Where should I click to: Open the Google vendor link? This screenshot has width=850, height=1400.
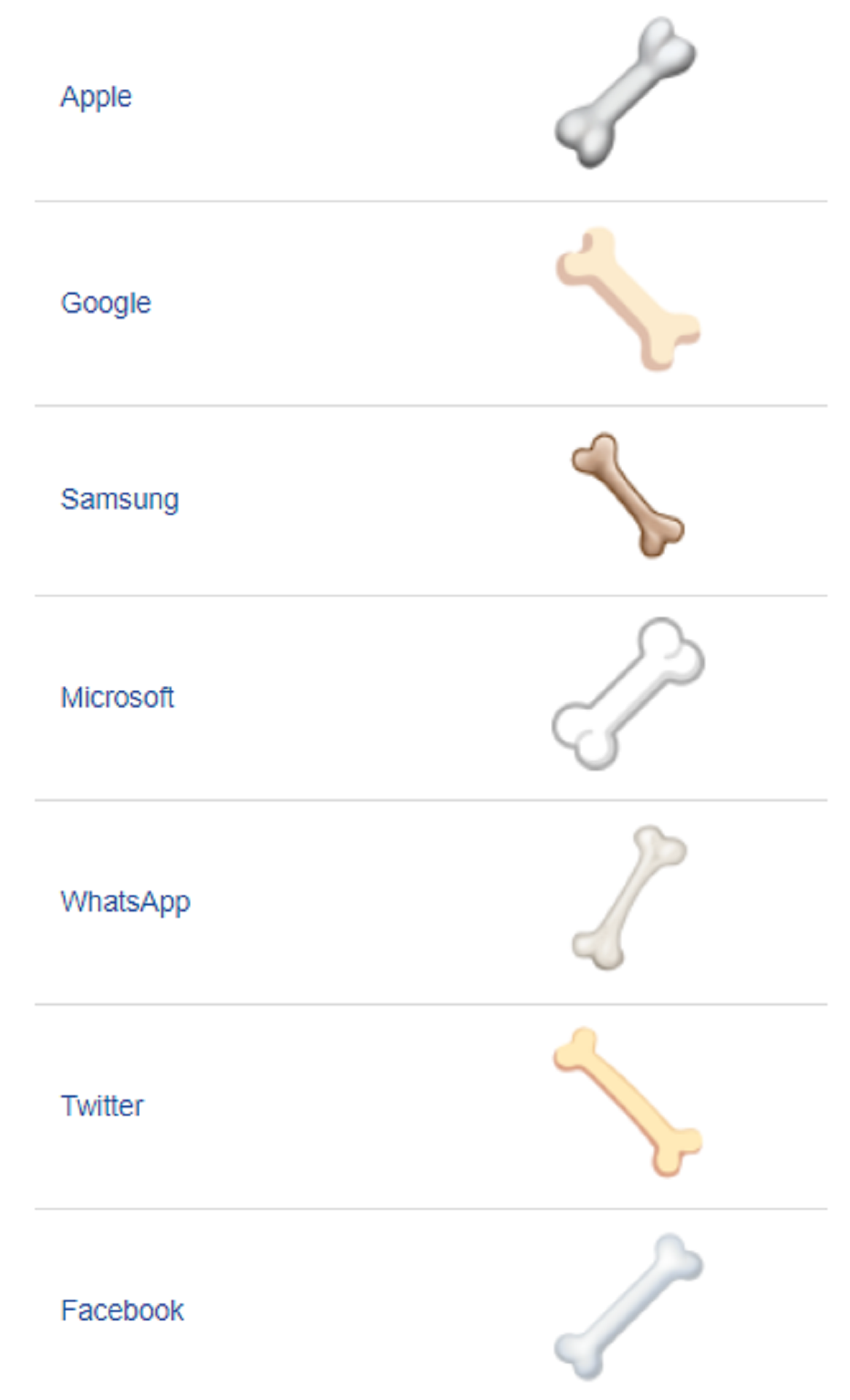coord(106,303)
